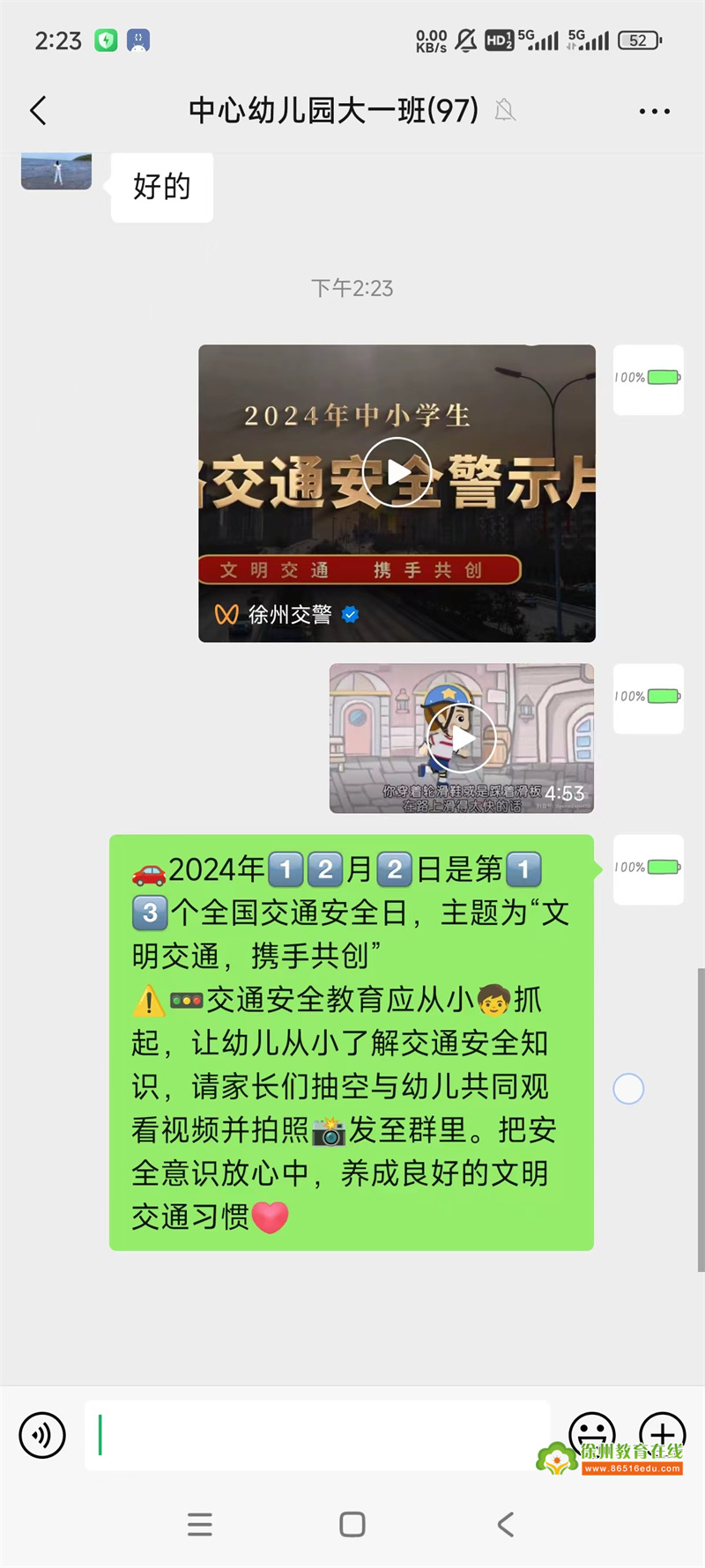705x1568 pixels.
Task: Open the system recent apps menu
Action: coord(200,1525)
